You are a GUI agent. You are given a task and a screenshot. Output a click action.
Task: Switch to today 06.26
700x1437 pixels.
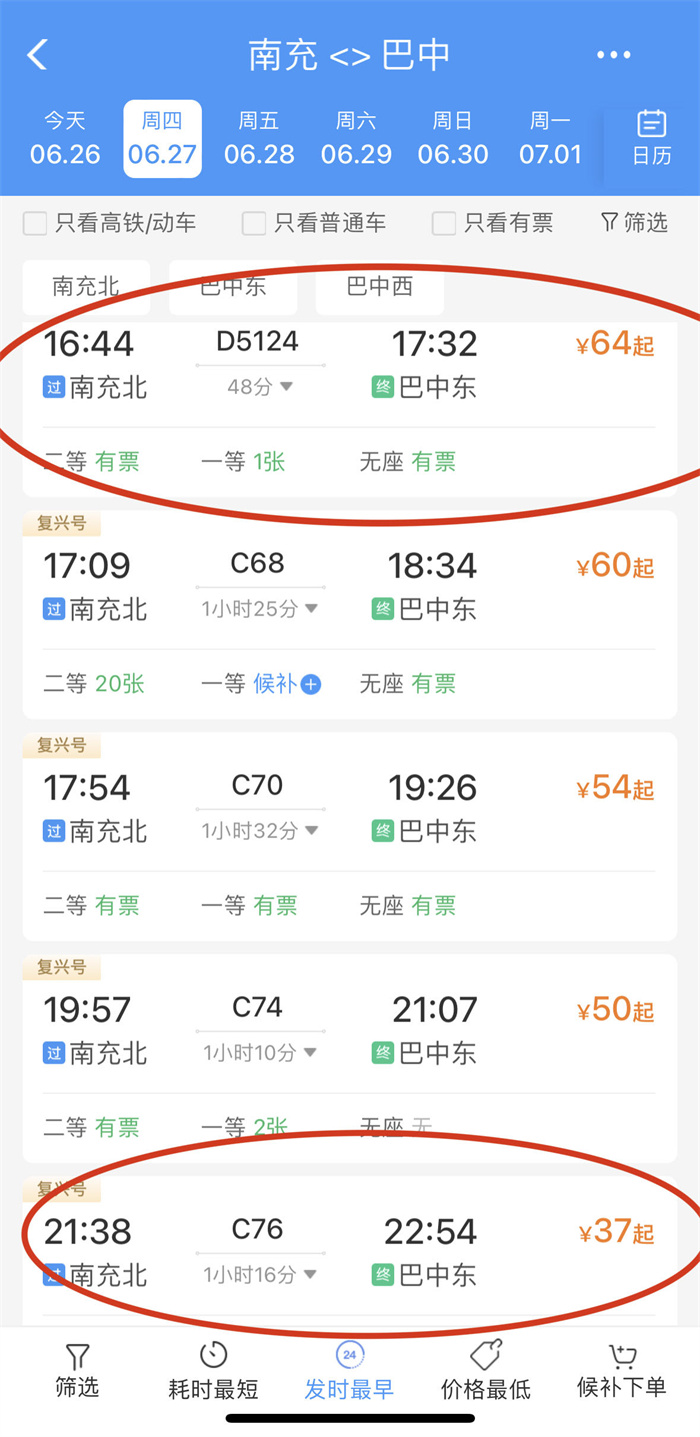pos(65,139)
